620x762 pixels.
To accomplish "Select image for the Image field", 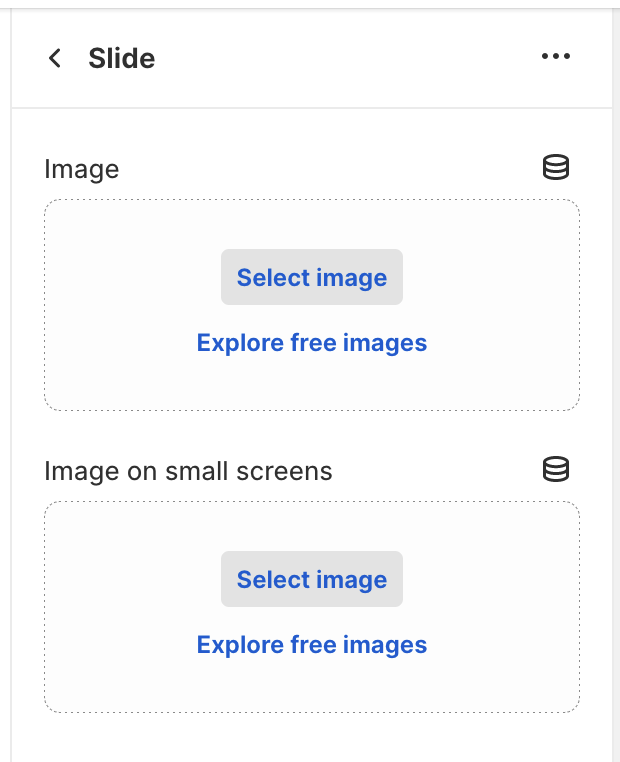I will 311,277.
